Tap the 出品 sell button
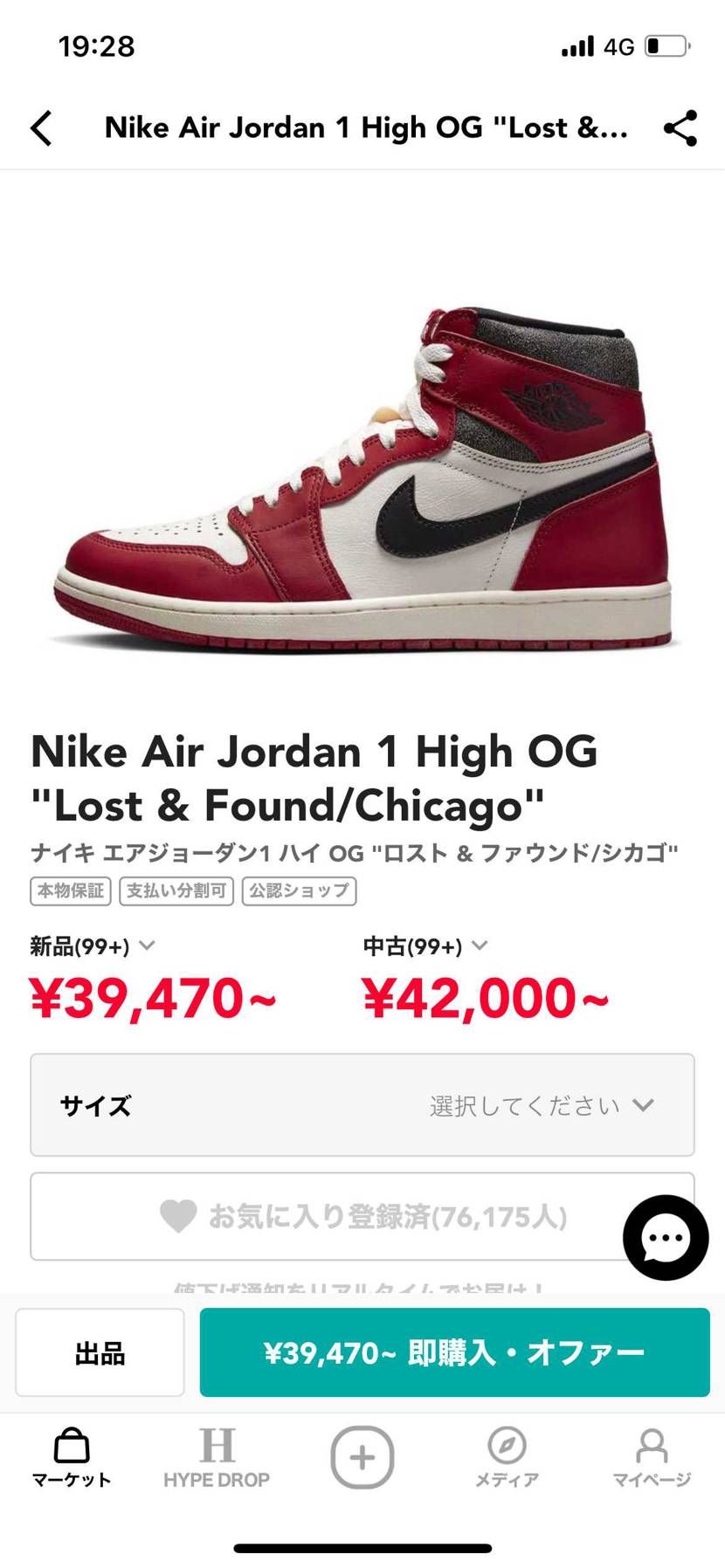The width and height of the screenshot is (725, 1568). pos(100,1352)
